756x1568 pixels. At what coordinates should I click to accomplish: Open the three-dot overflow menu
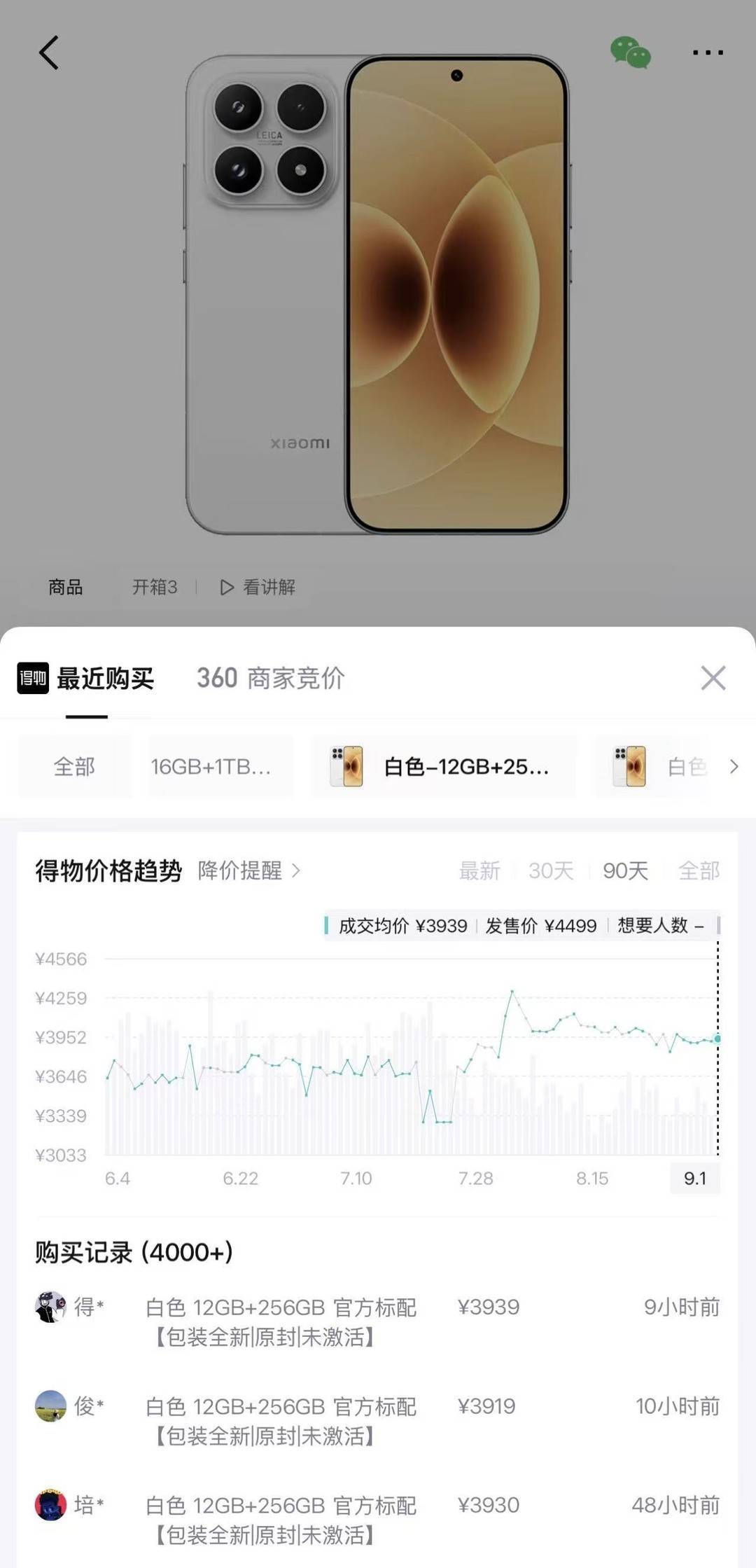pyautogui.click(x=708, y=53)
